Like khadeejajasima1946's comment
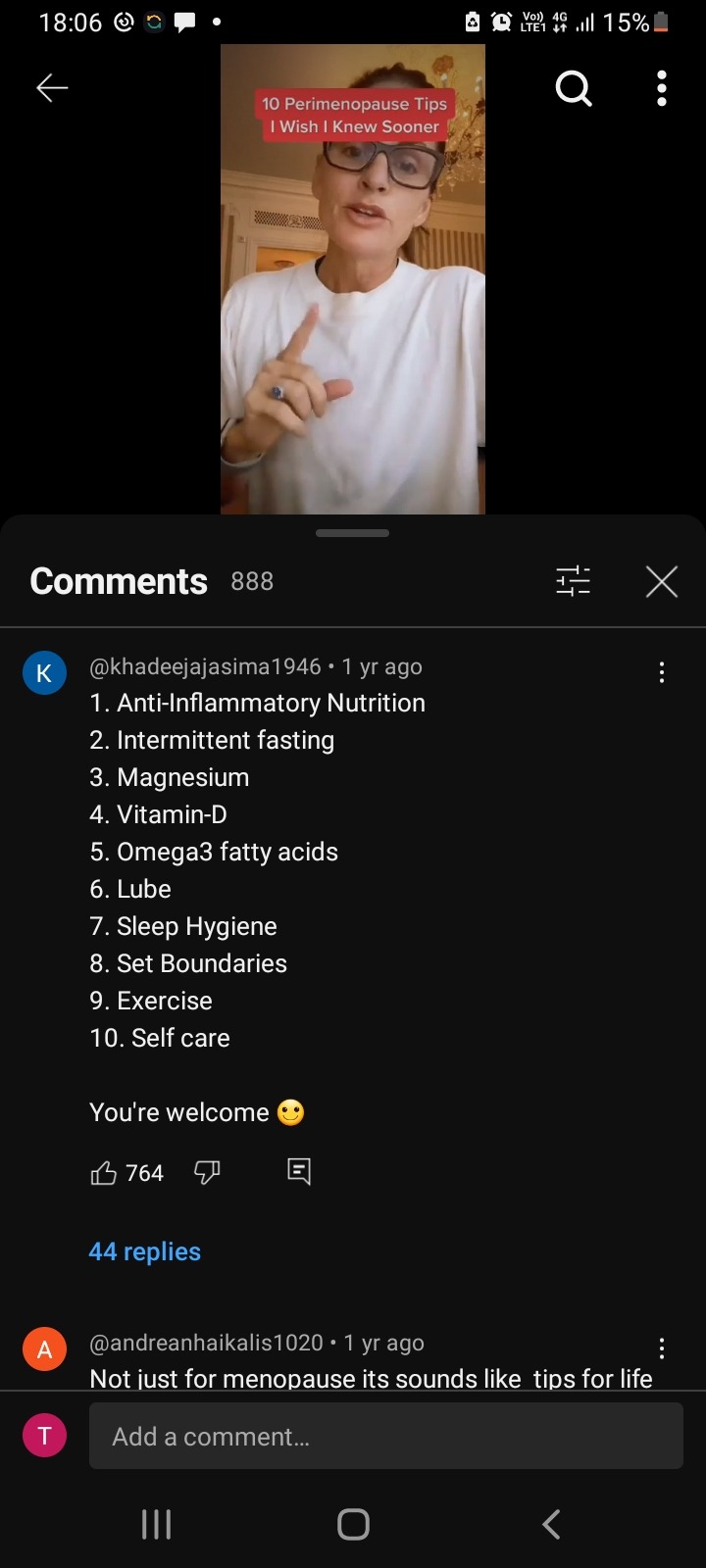The image size is (706, 1568). (104, 1173)
